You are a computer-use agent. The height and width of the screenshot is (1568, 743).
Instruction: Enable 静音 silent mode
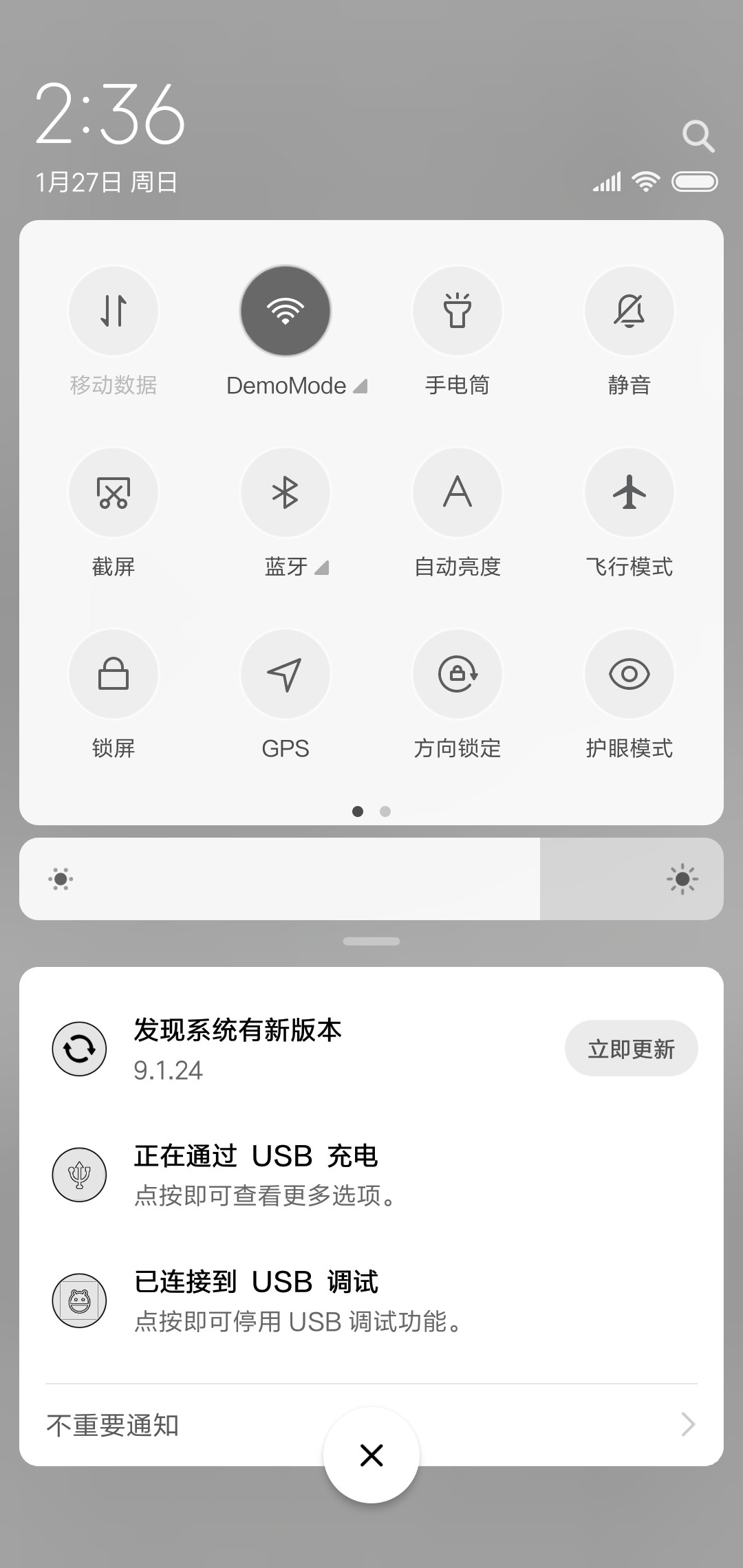click(x=629, y=311)
